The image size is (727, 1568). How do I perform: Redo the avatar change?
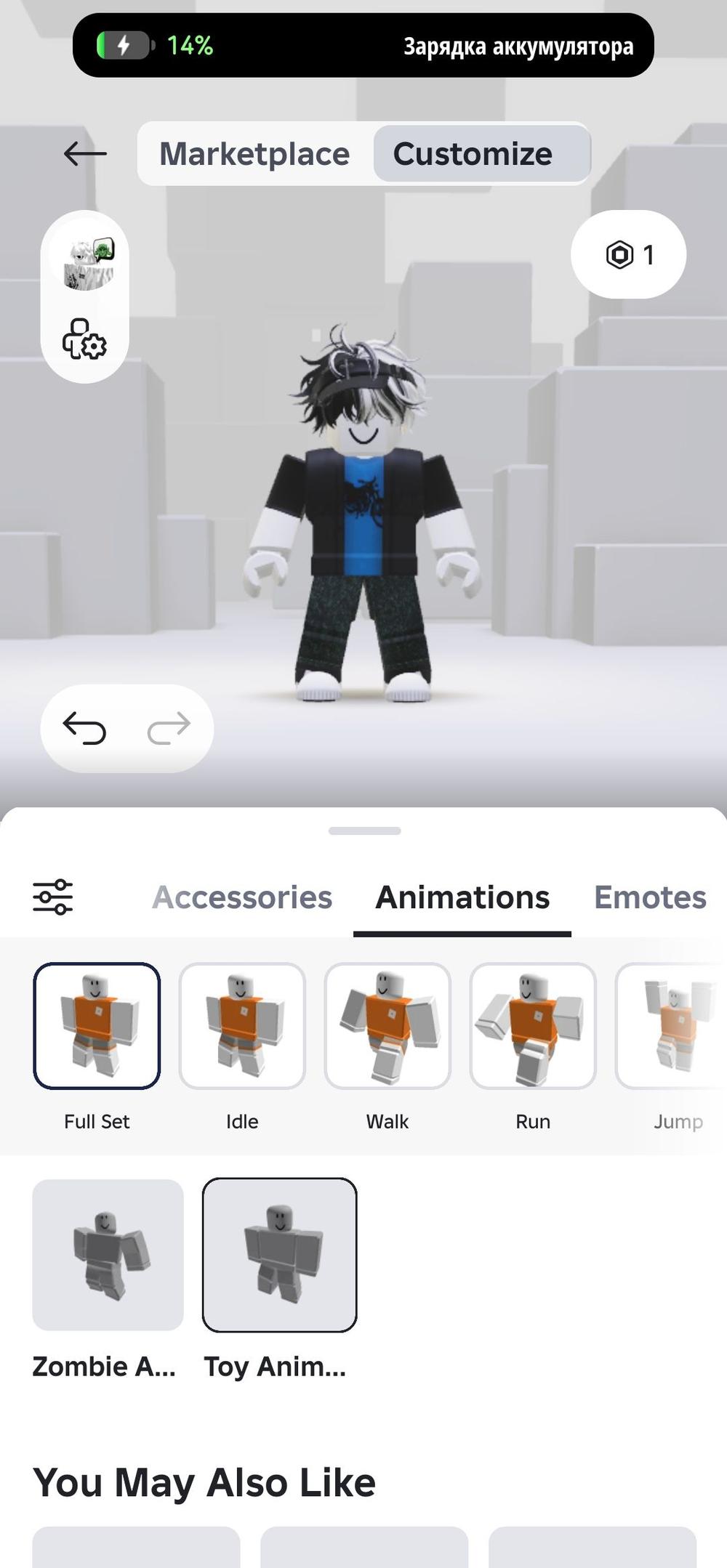169,728
